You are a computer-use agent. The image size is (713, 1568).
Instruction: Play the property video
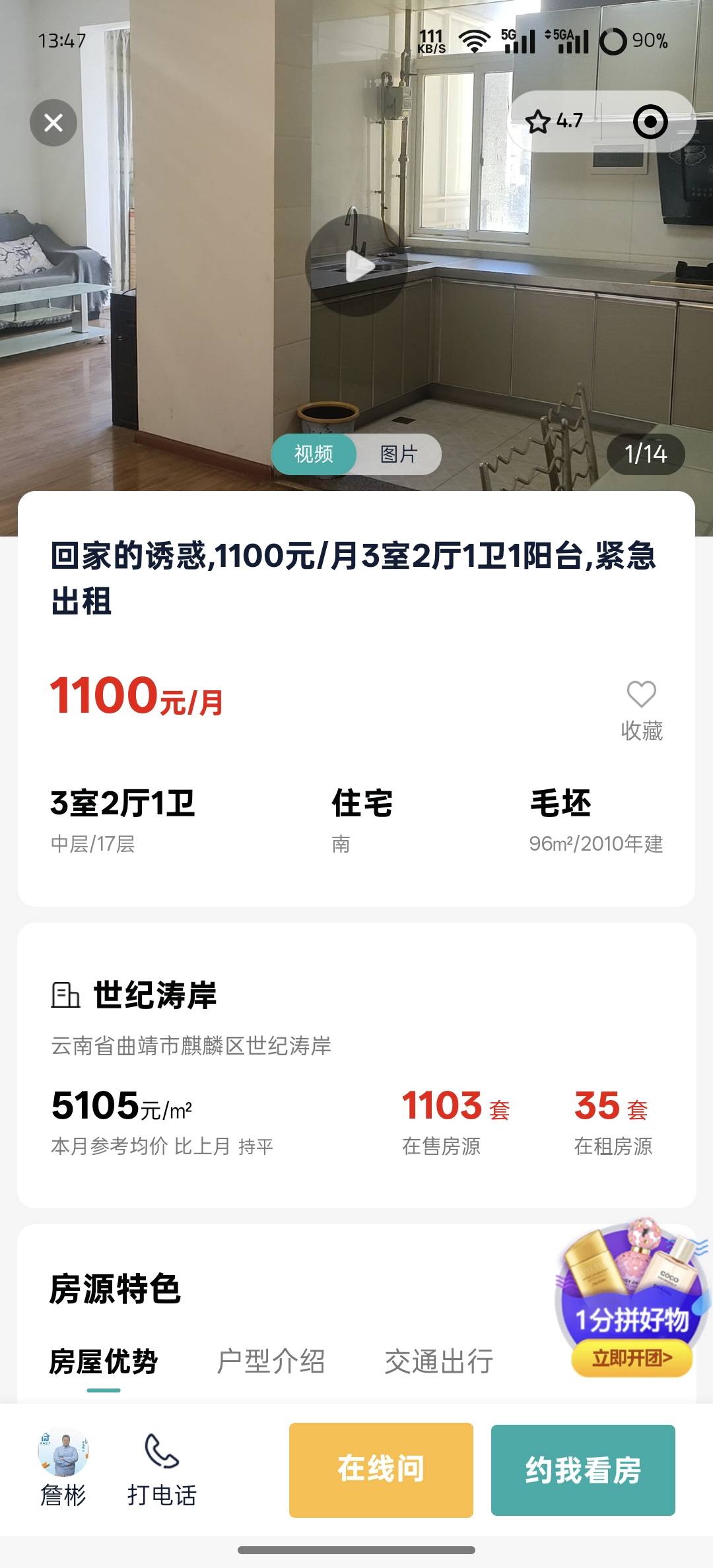(356, 265)
